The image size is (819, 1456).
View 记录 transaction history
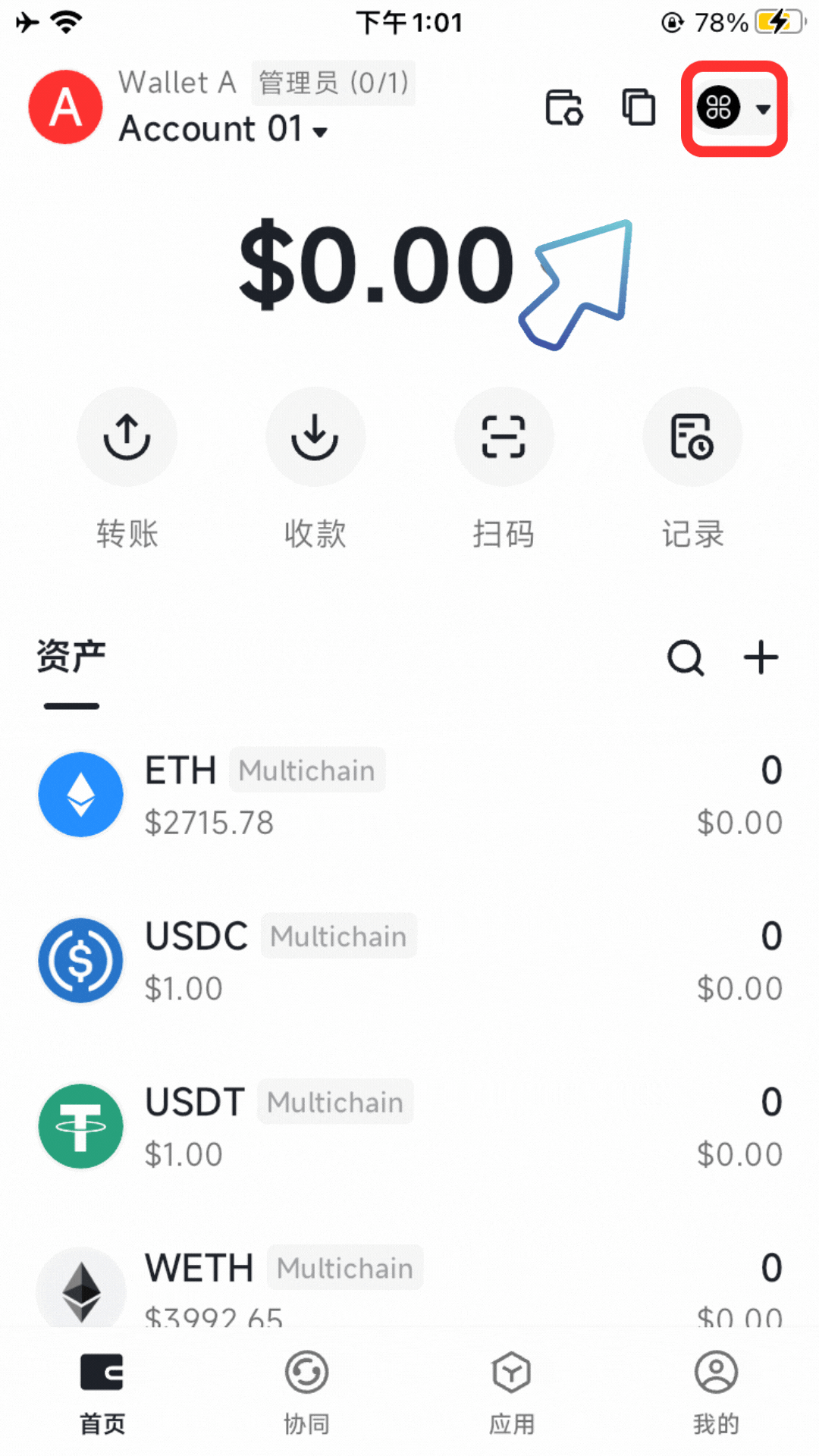pyautogui.click(x=692, y=438)
